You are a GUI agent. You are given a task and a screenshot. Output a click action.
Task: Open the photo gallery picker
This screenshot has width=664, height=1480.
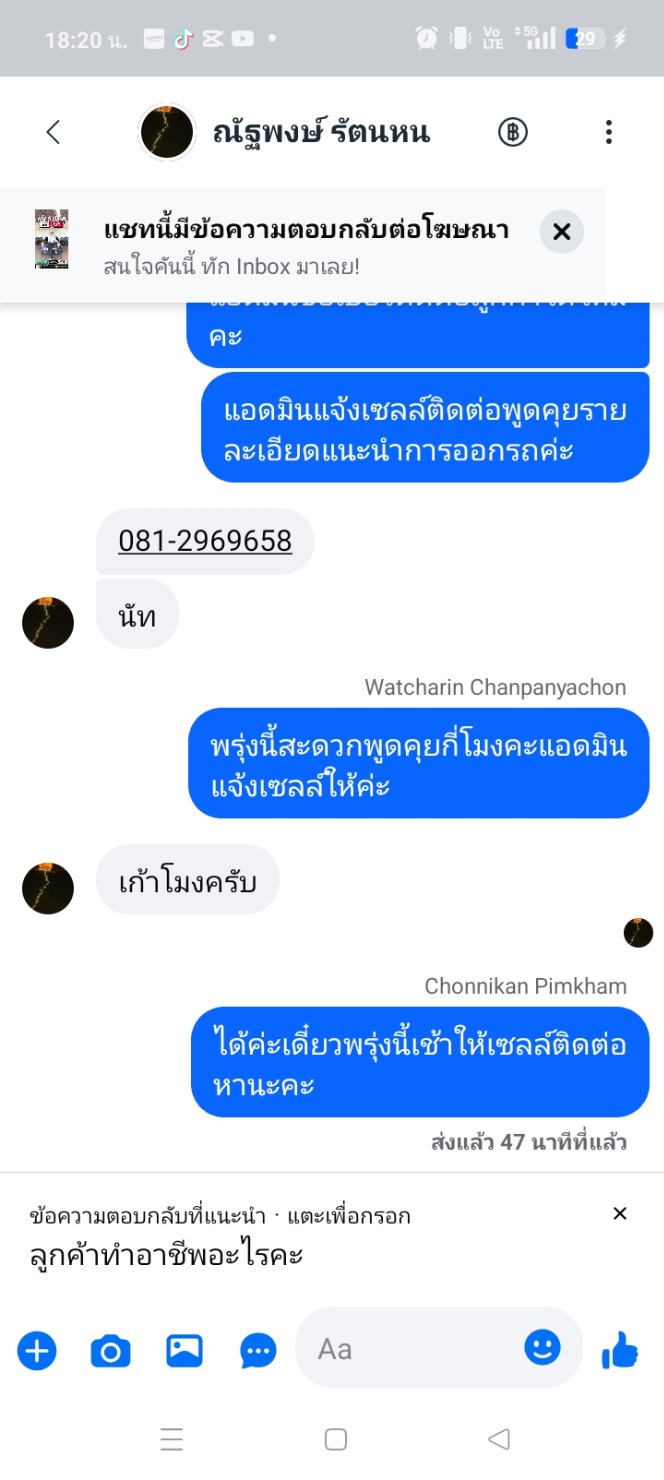[x=185, y=1352]
